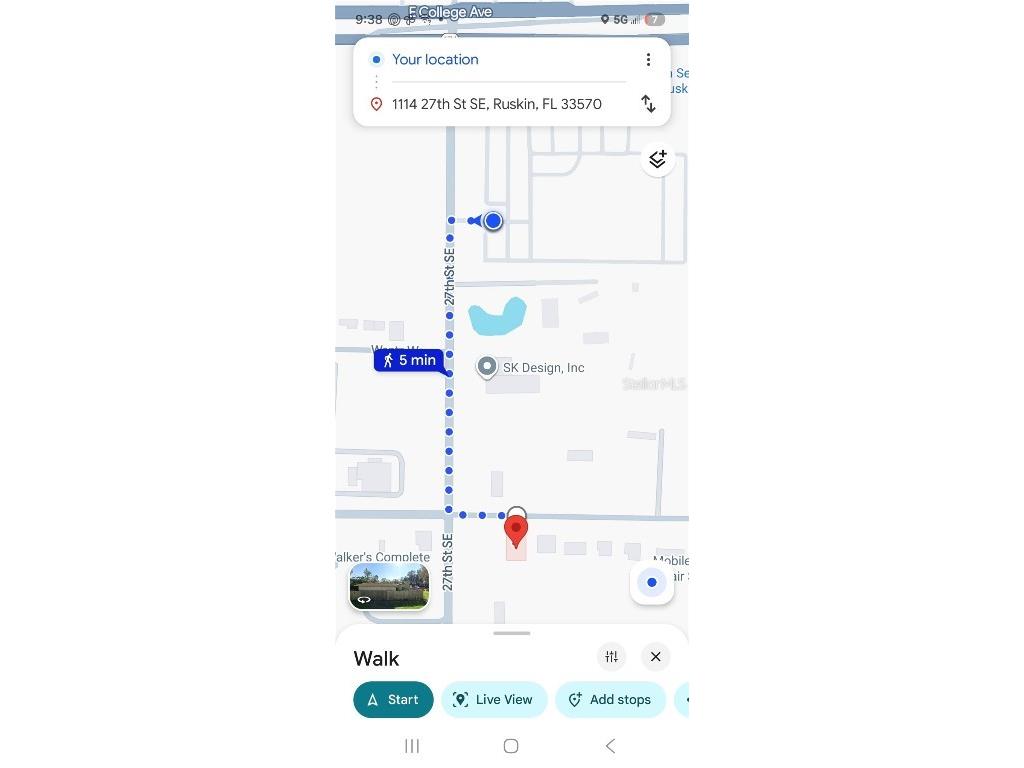Open route options sliders icon
The height and width of the screenshot is (768, 1024).
[611, 657]
